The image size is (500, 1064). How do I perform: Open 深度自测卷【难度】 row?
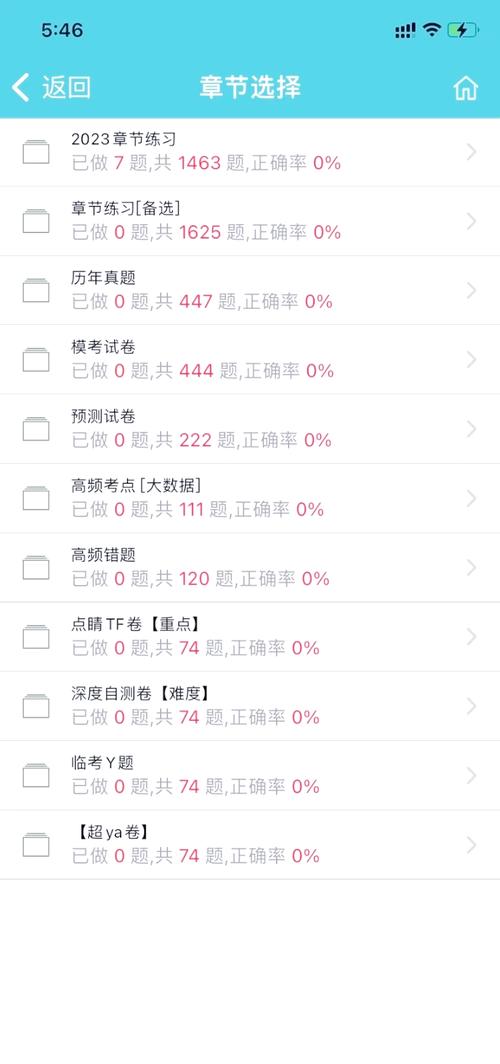tap(250, 706)
